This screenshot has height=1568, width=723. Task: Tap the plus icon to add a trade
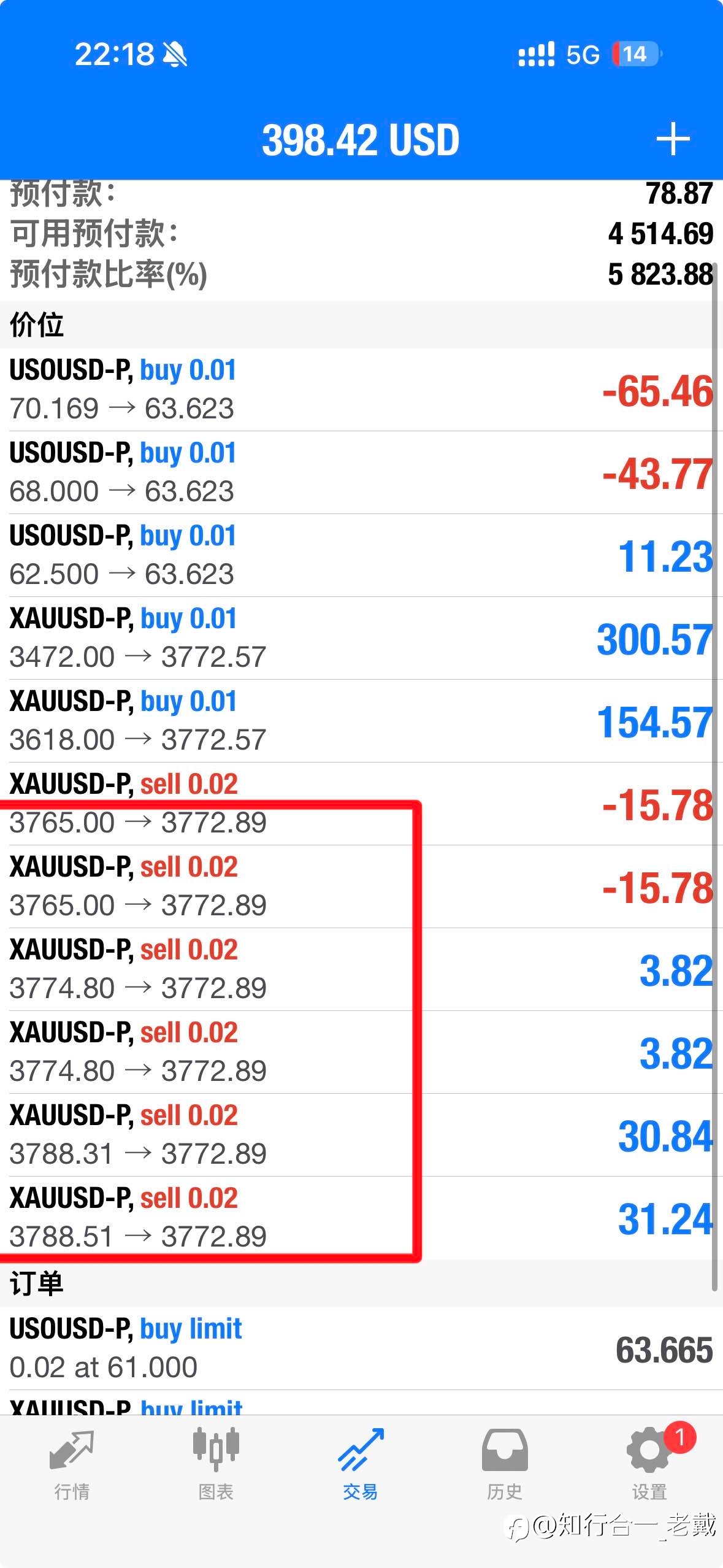673,139
